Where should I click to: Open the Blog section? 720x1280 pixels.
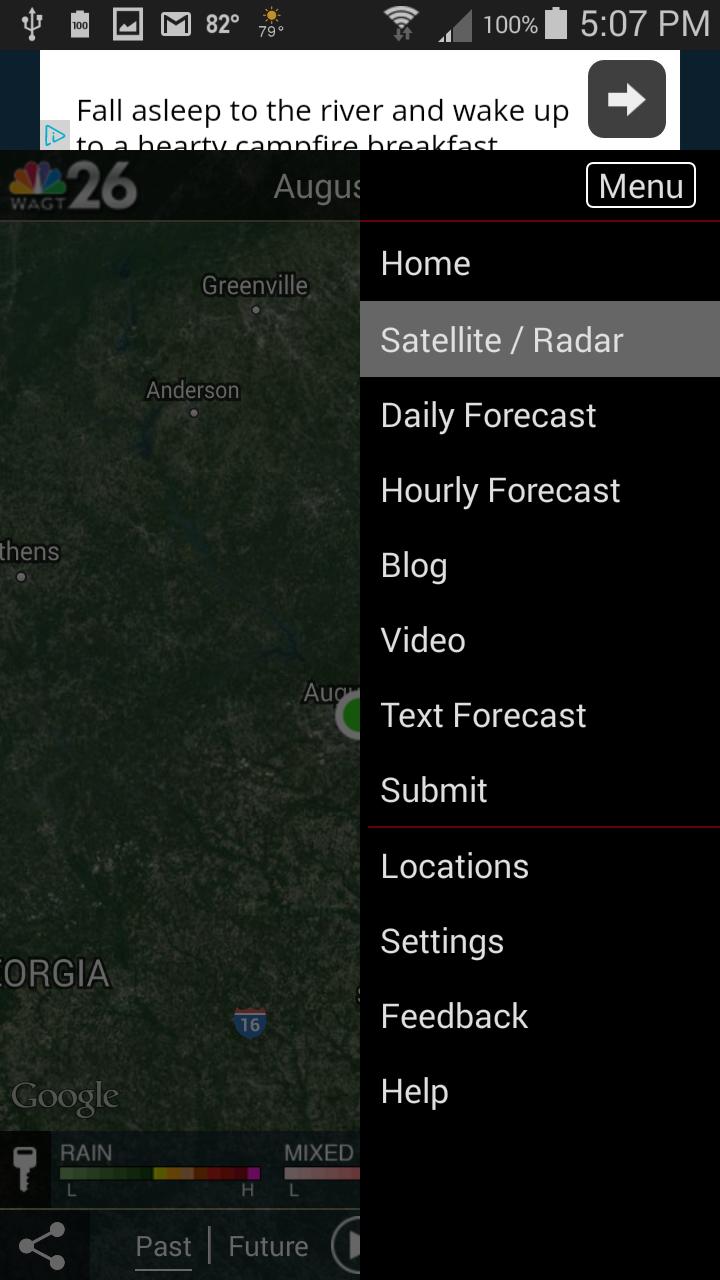tap(414, 566)
